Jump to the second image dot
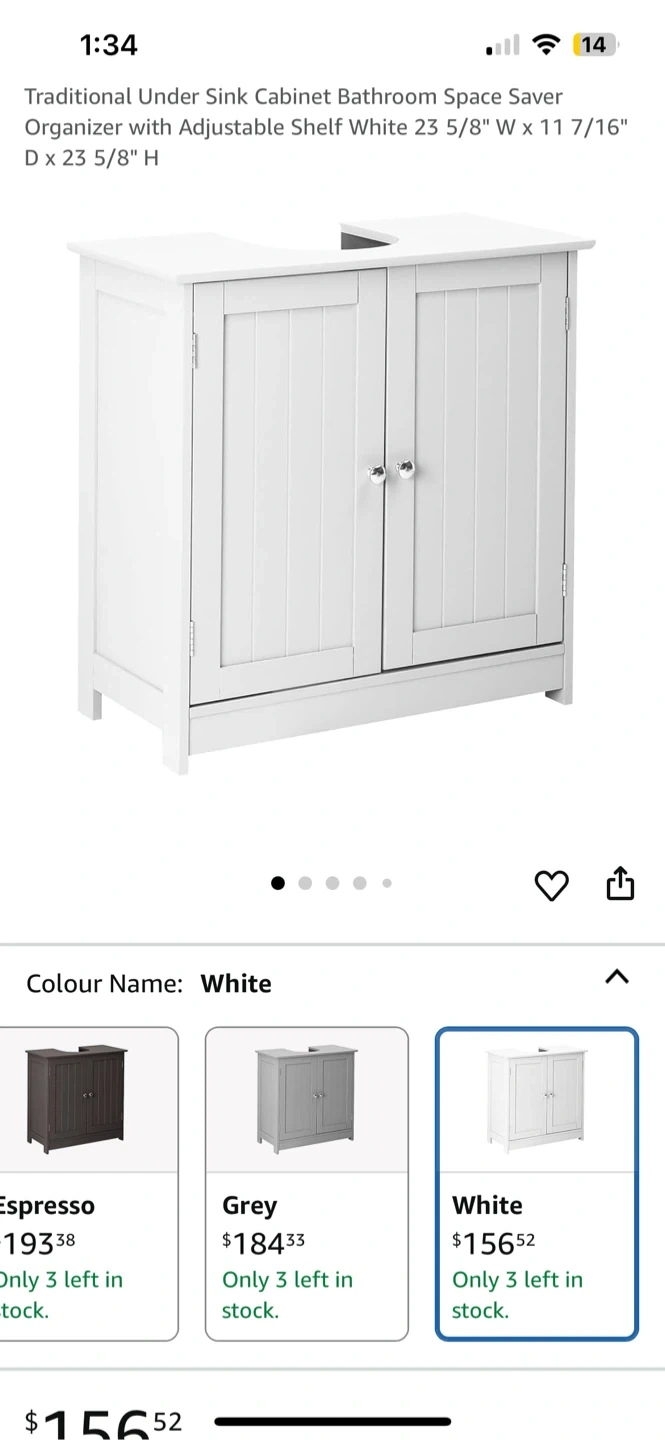665x1440 pixels. [x=305, y=883]
